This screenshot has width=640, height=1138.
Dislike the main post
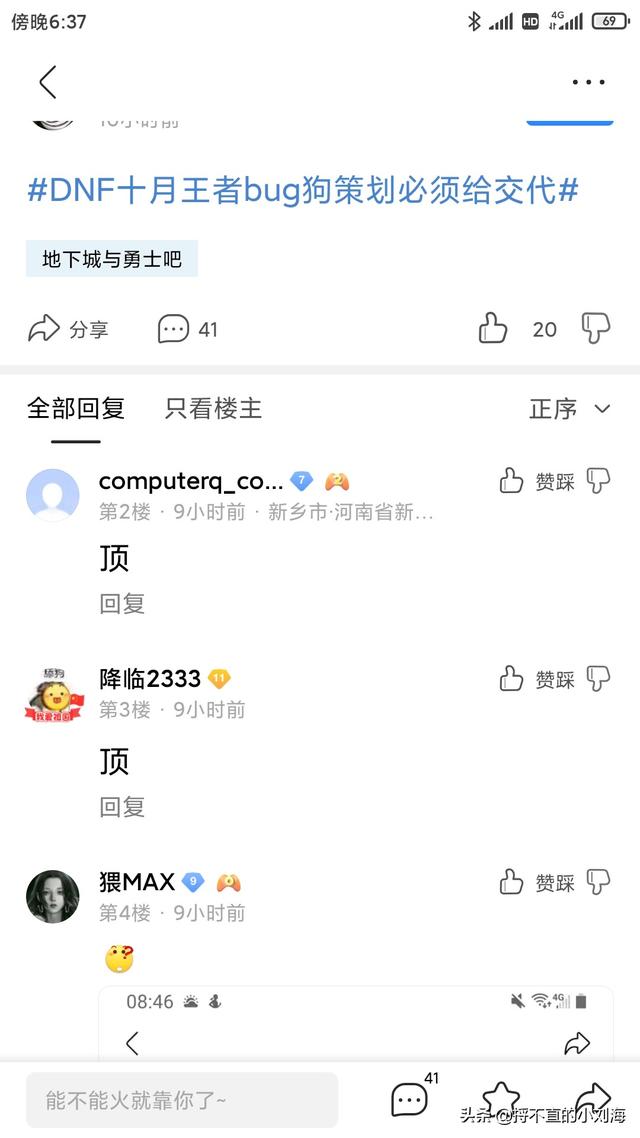coord(596,329)
